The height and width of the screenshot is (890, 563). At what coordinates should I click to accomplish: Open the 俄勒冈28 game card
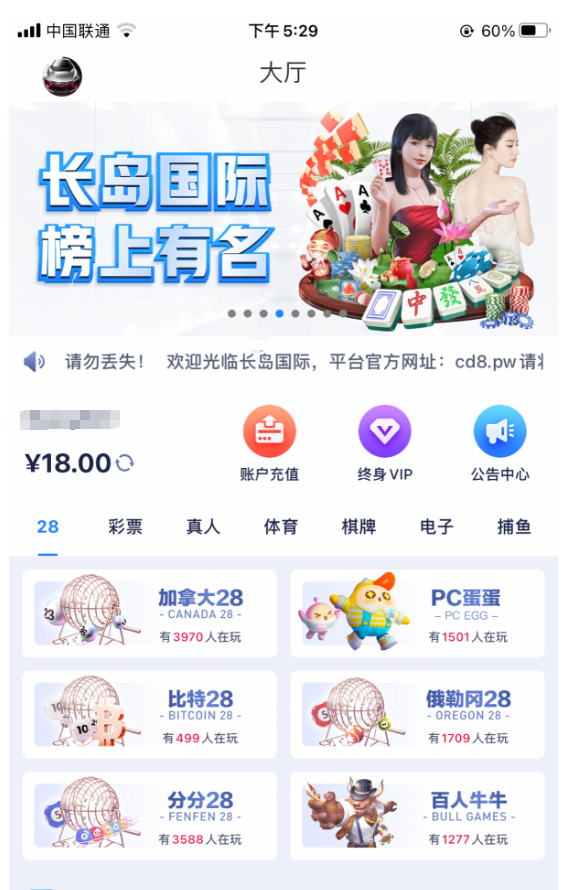coord(417,715)
